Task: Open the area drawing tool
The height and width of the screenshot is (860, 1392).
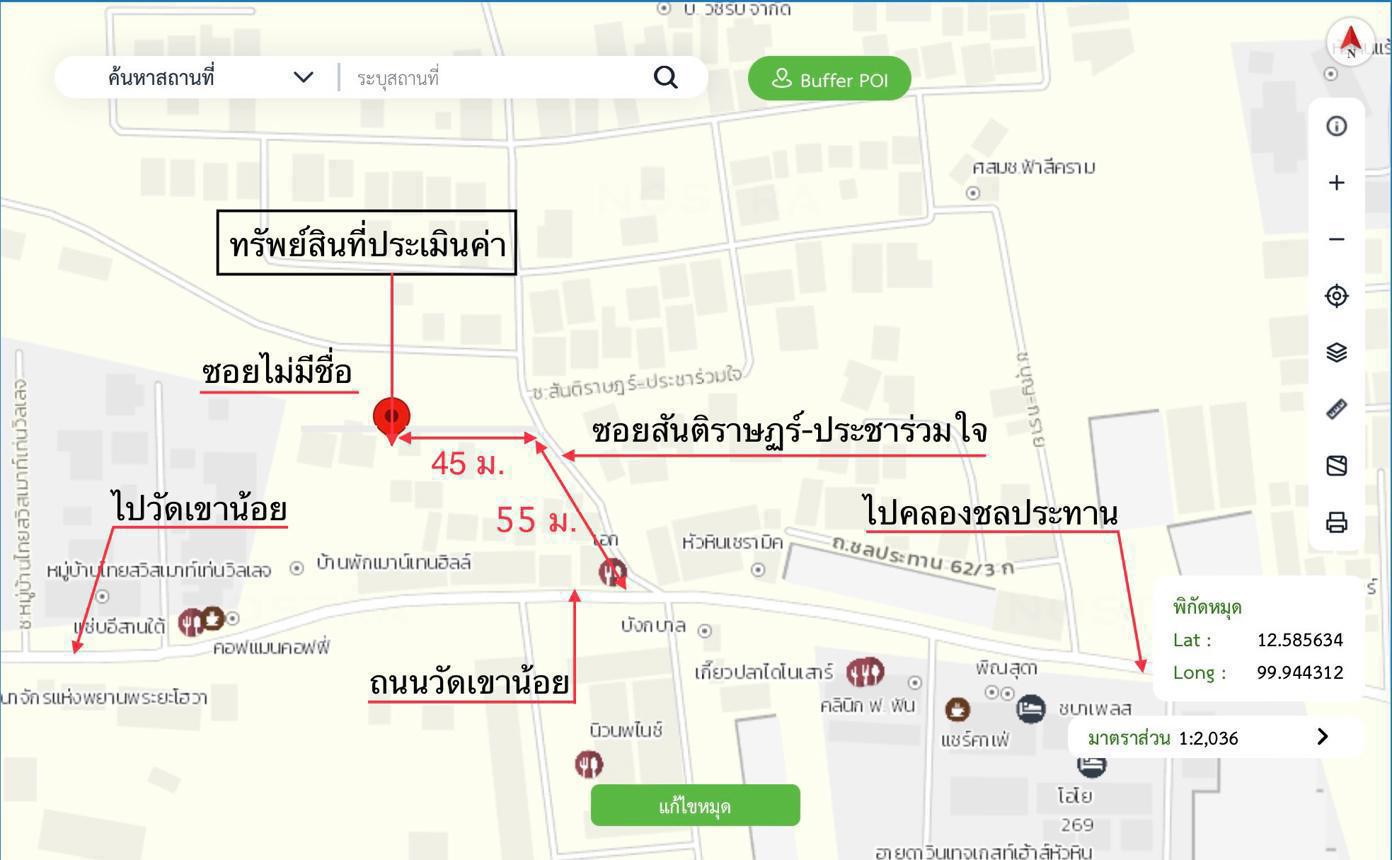Action: 1336,465
